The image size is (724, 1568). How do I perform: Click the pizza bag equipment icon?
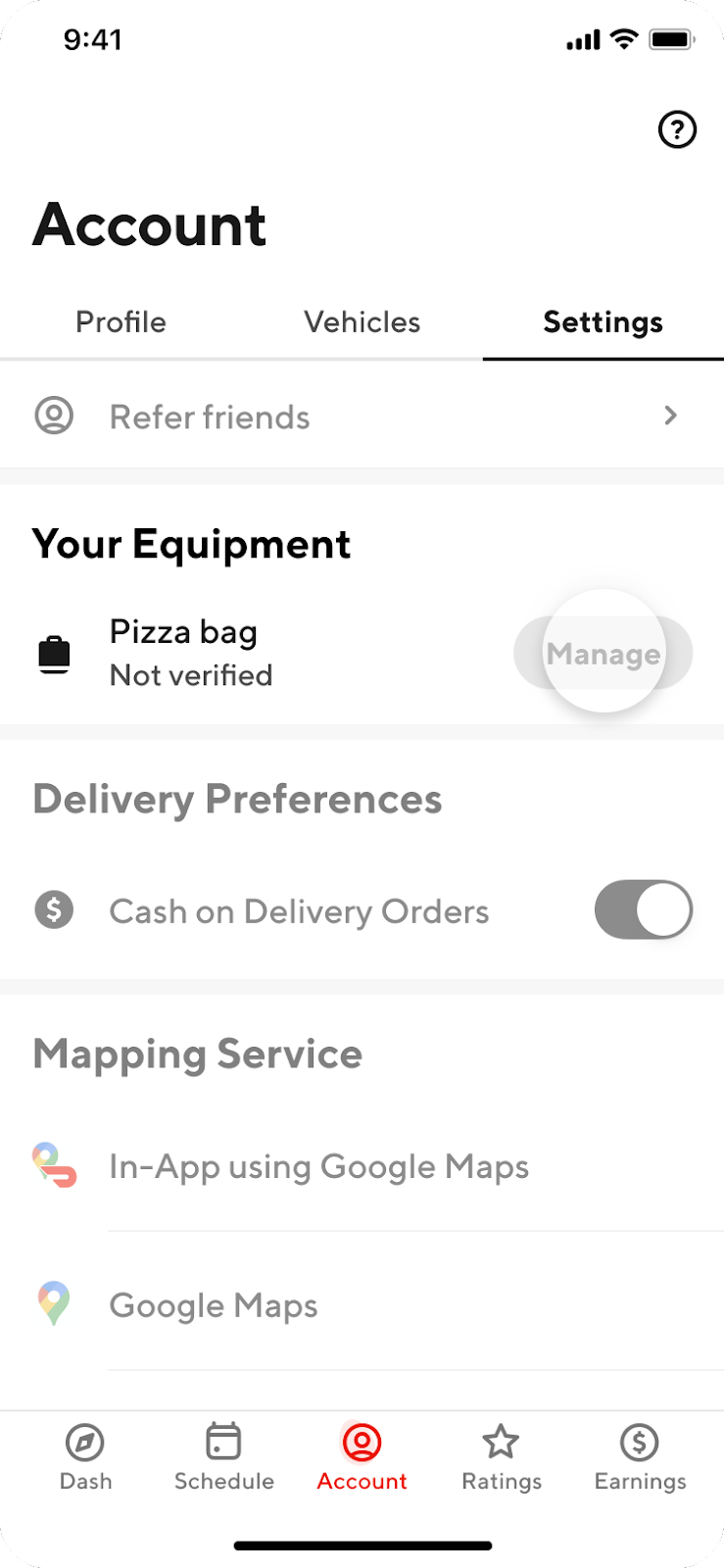tap(55, 652)
